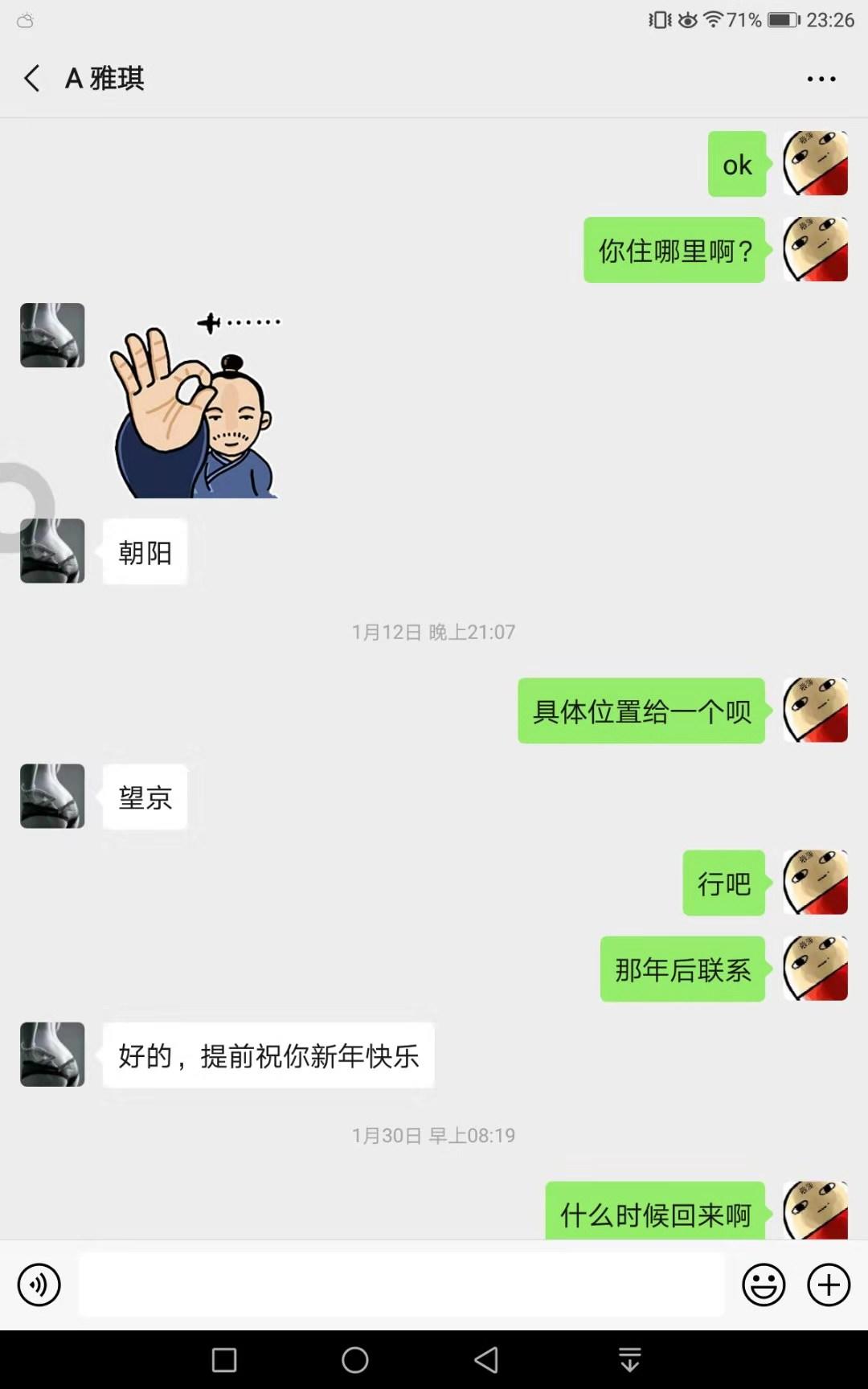Screen dimensions: 868x1389
Task: Tap the back arrow to leave the chat
Action: tap(31, 78)
